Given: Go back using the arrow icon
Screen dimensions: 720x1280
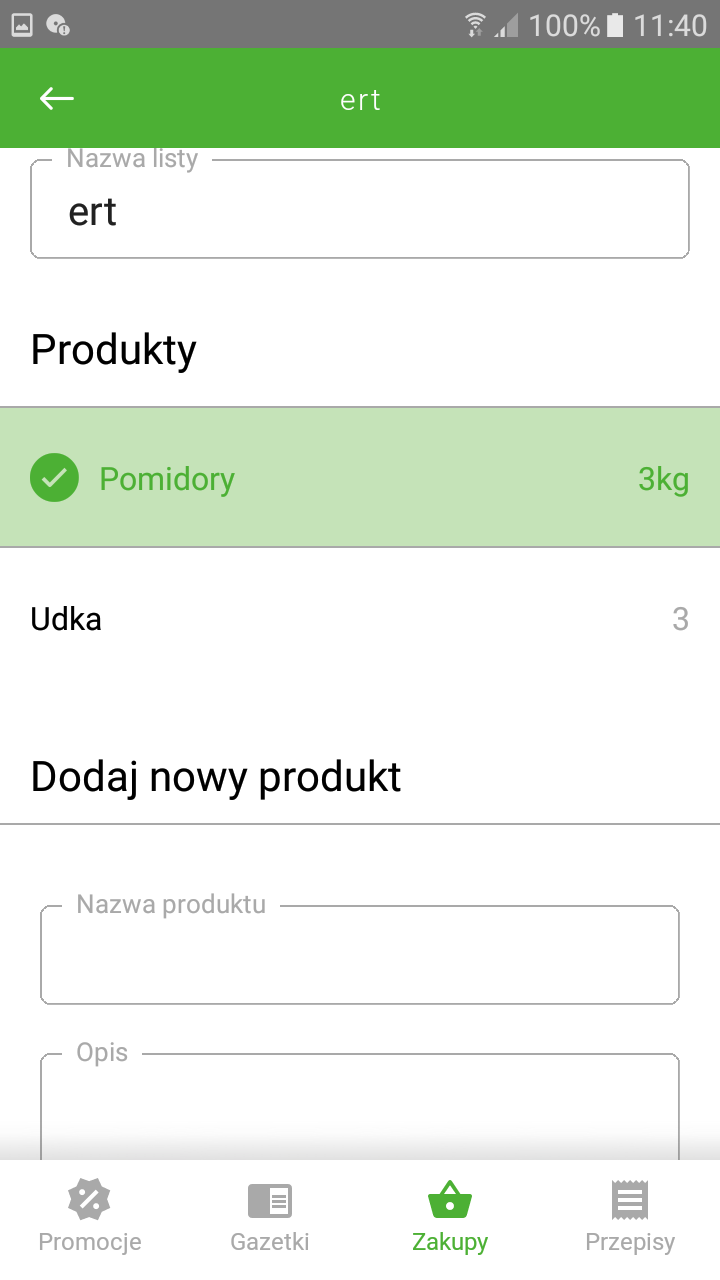Looking at the screenshot, I should [57, 98].
